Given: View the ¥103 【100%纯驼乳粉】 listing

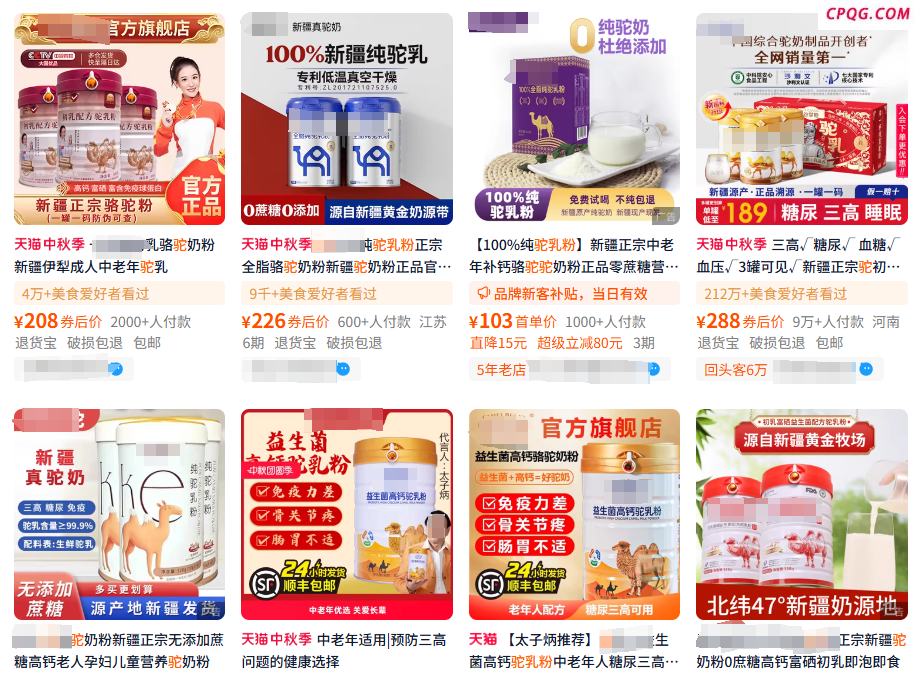Looking at the screenshot, I should point(574,119).
